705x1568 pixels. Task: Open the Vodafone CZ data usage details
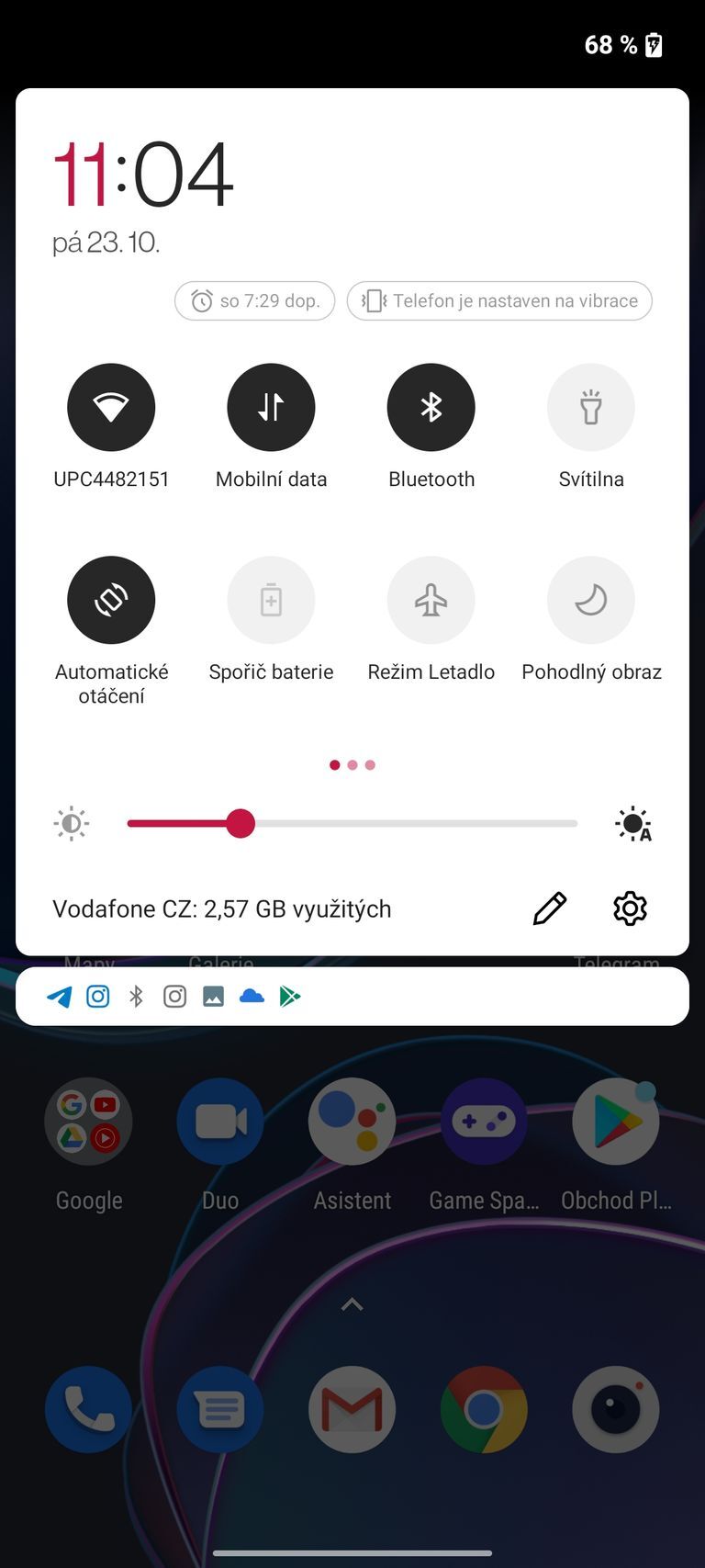(x=221, y=908)
